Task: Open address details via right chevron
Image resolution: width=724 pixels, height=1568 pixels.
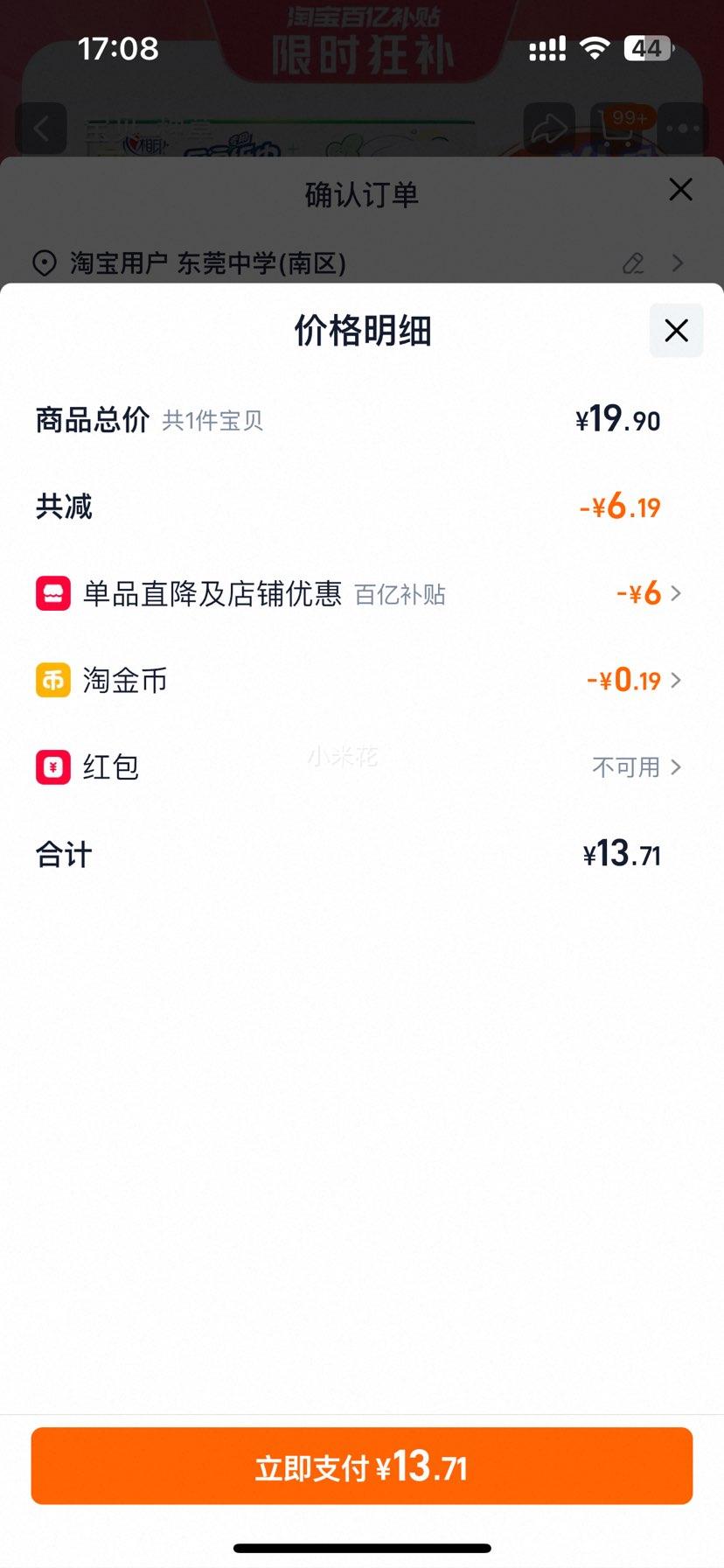Action: click(x=678, y=263)
